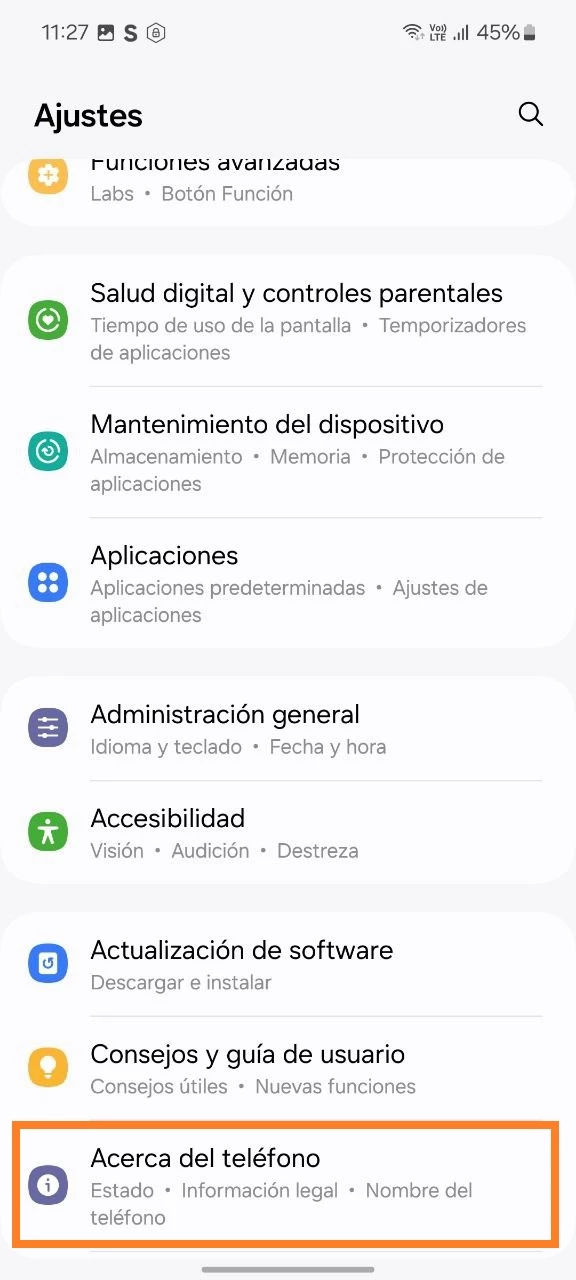576x1280 pixels.
Task: Go to Mantenimiento del dispositivo
Action: click(288, 452)
